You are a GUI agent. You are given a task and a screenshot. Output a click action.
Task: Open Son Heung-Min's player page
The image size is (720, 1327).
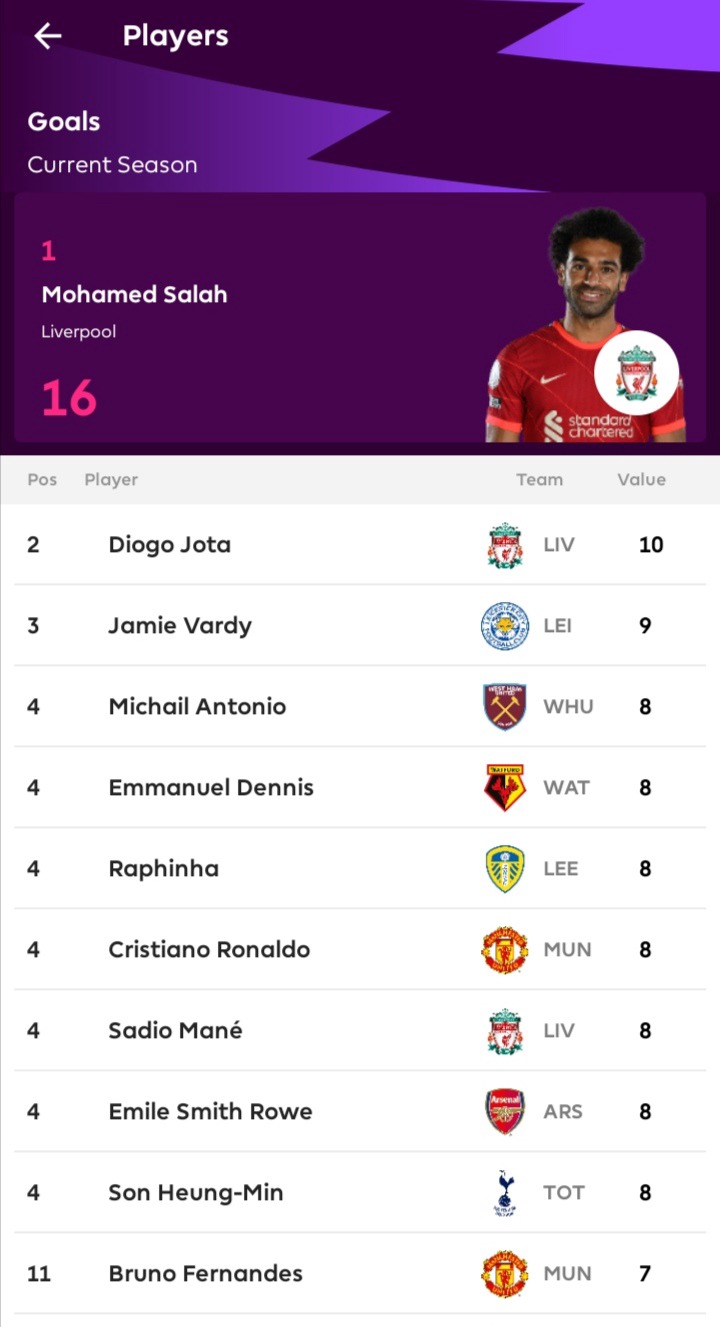pos(360,1193)
